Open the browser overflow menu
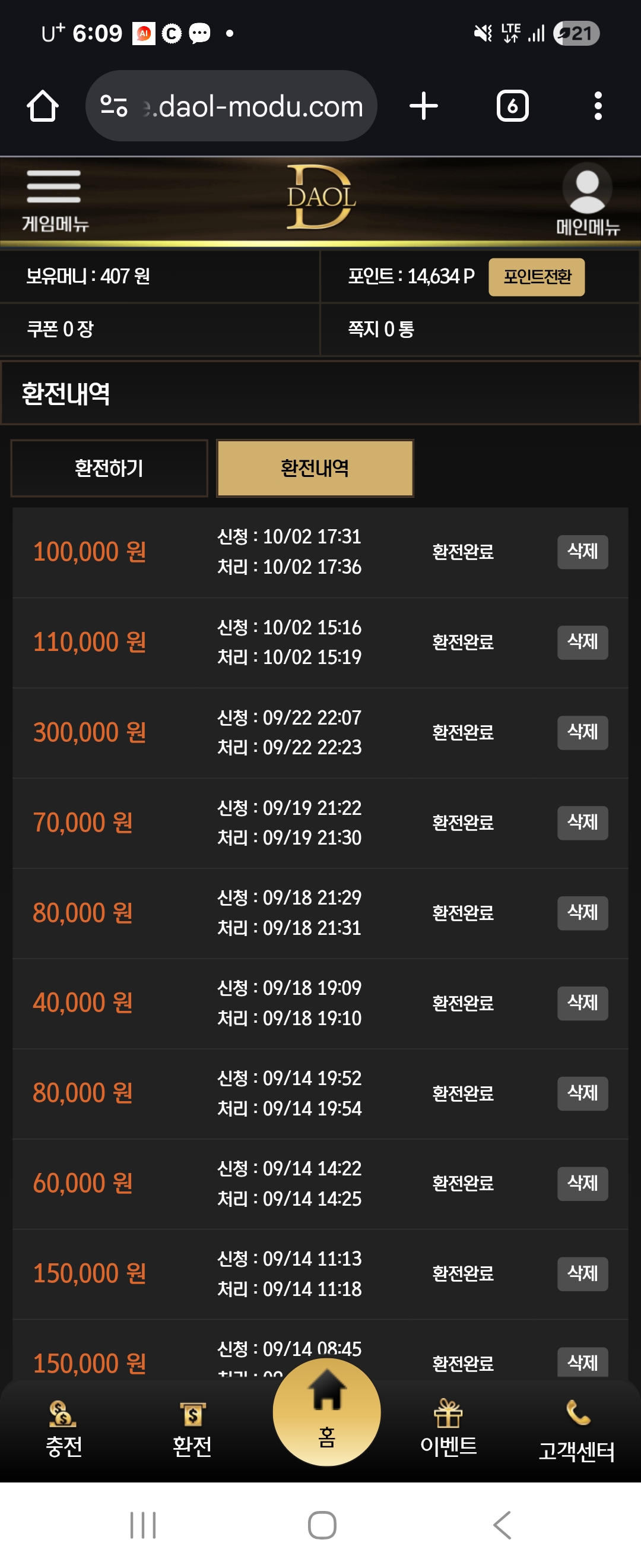The height and width of the screenshot is (1568, 641). (598, 106)
